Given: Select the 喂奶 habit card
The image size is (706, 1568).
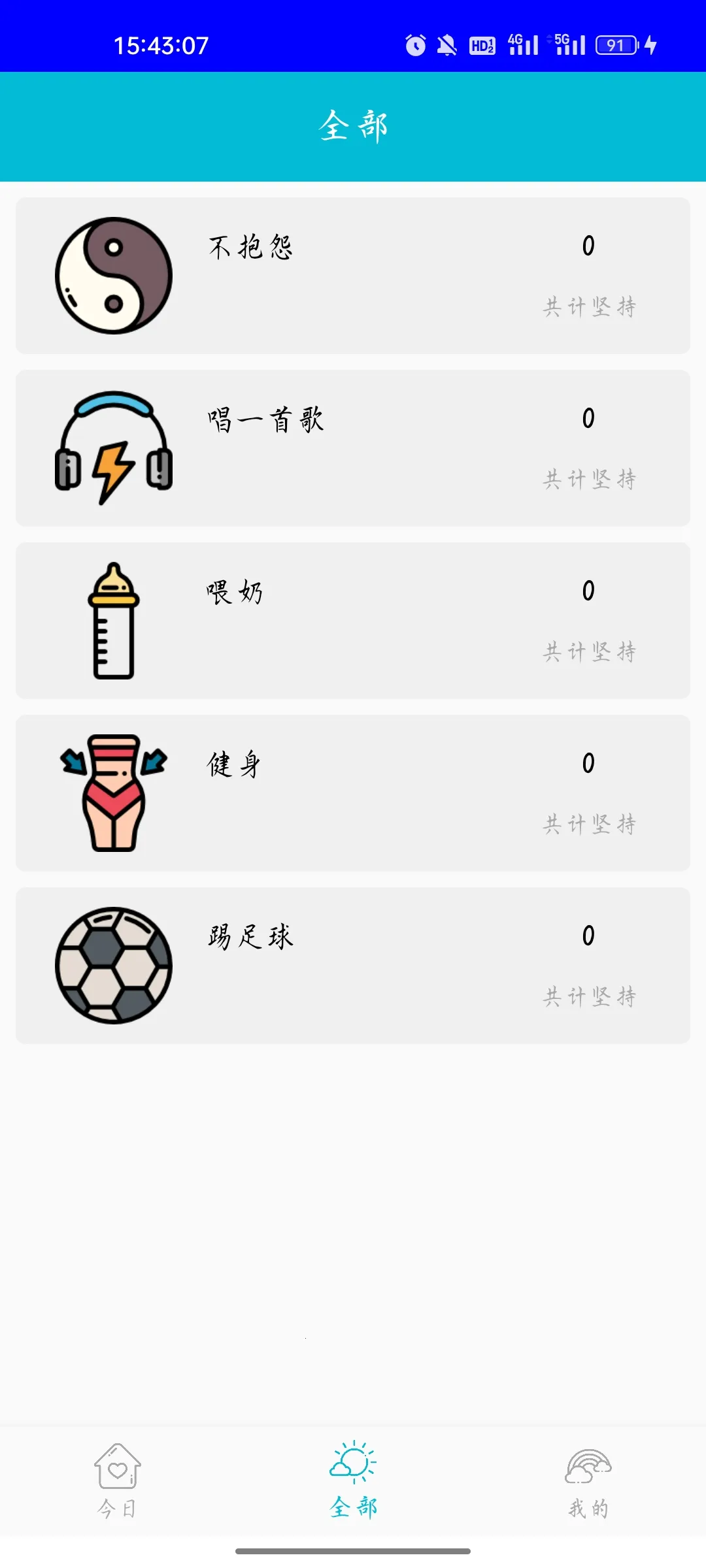Looking at the screenshot, I should point(353,621).
